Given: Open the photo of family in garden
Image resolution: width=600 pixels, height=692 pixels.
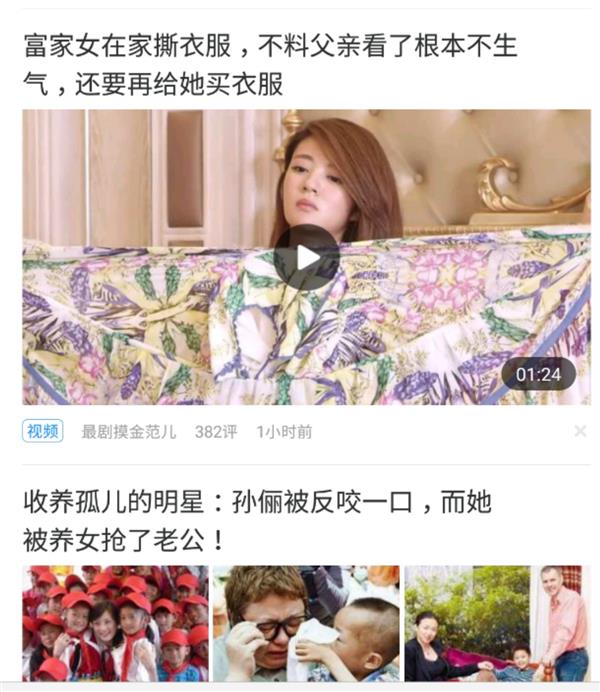Looking at the screenshot, I should click(x=497, y=624).
